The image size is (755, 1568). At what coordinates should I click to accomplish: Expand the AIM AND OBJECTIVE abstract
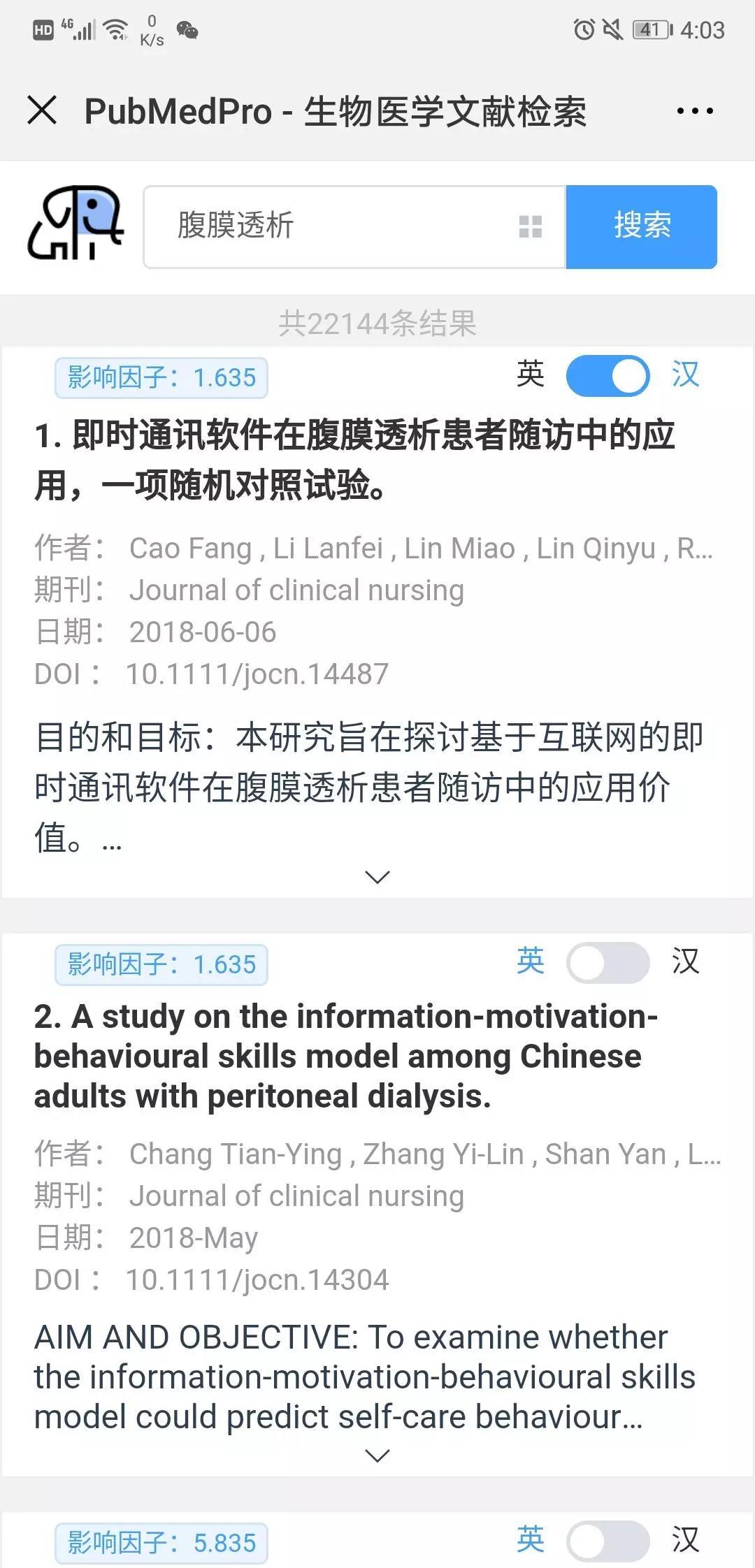pyautogui.click(x=377, y=1456)
